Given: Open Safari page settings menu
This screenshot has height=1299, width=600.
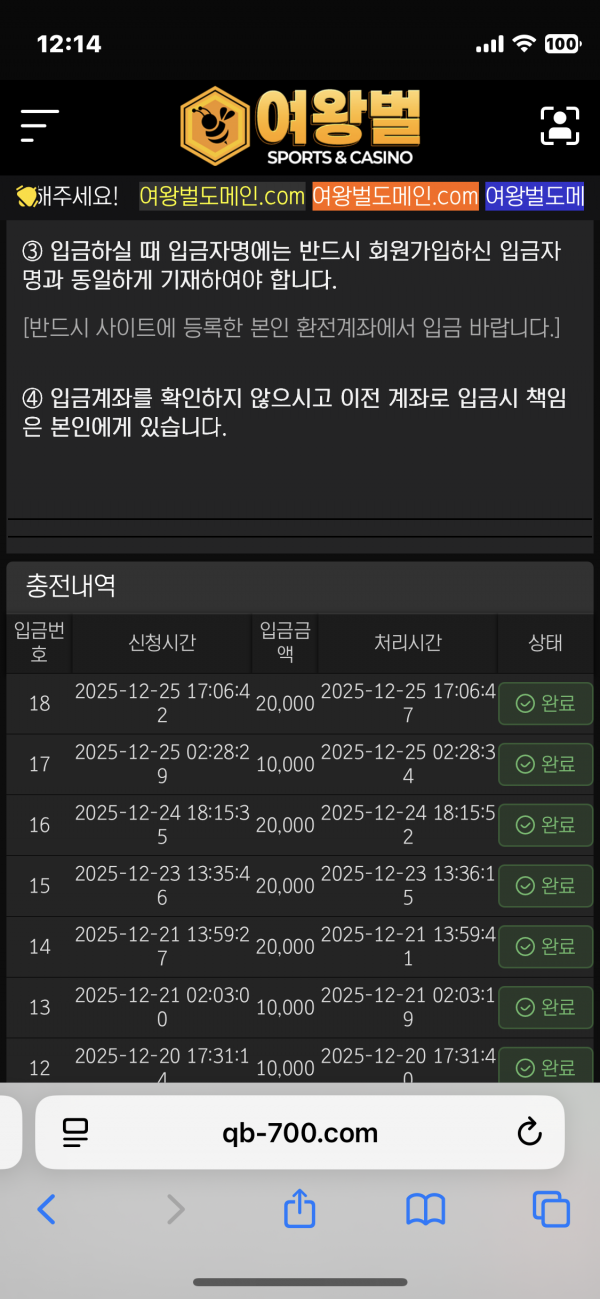Looking at the screenshot, I should 75,1133.
